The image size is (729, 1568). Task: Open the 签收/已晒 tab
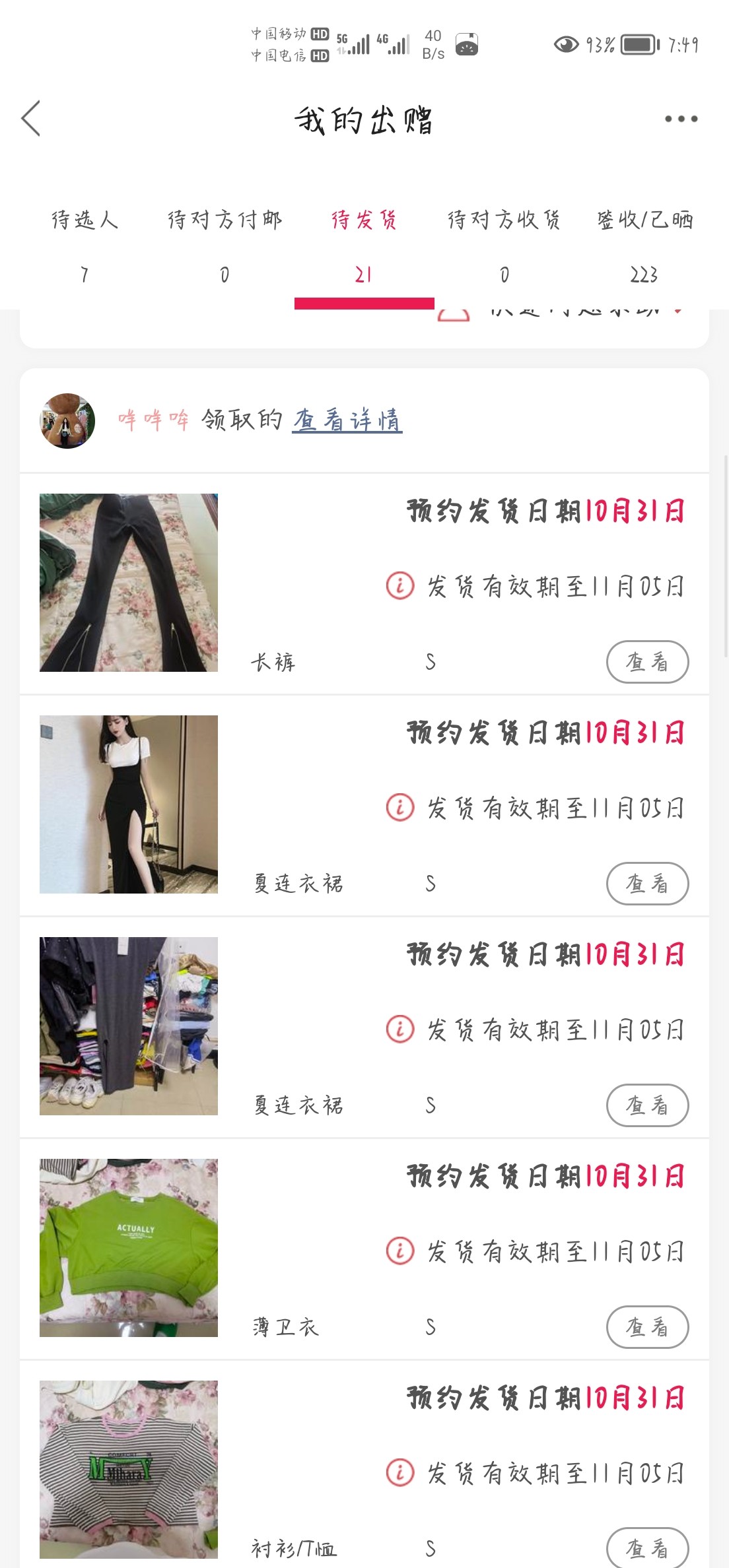644,244
